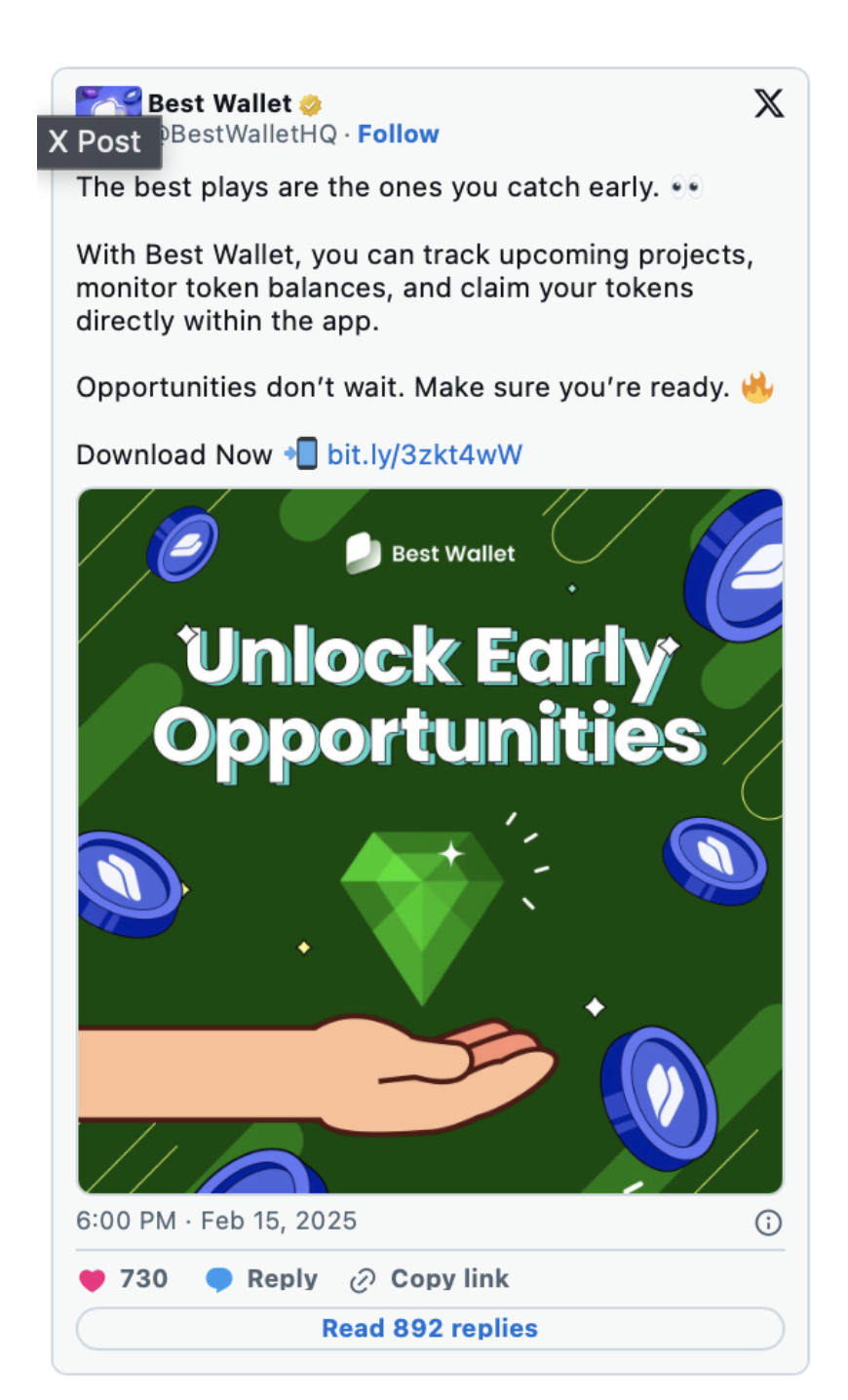Read 892 replies
This screenshot has width=848, height=1400.
pos(430,1329)
